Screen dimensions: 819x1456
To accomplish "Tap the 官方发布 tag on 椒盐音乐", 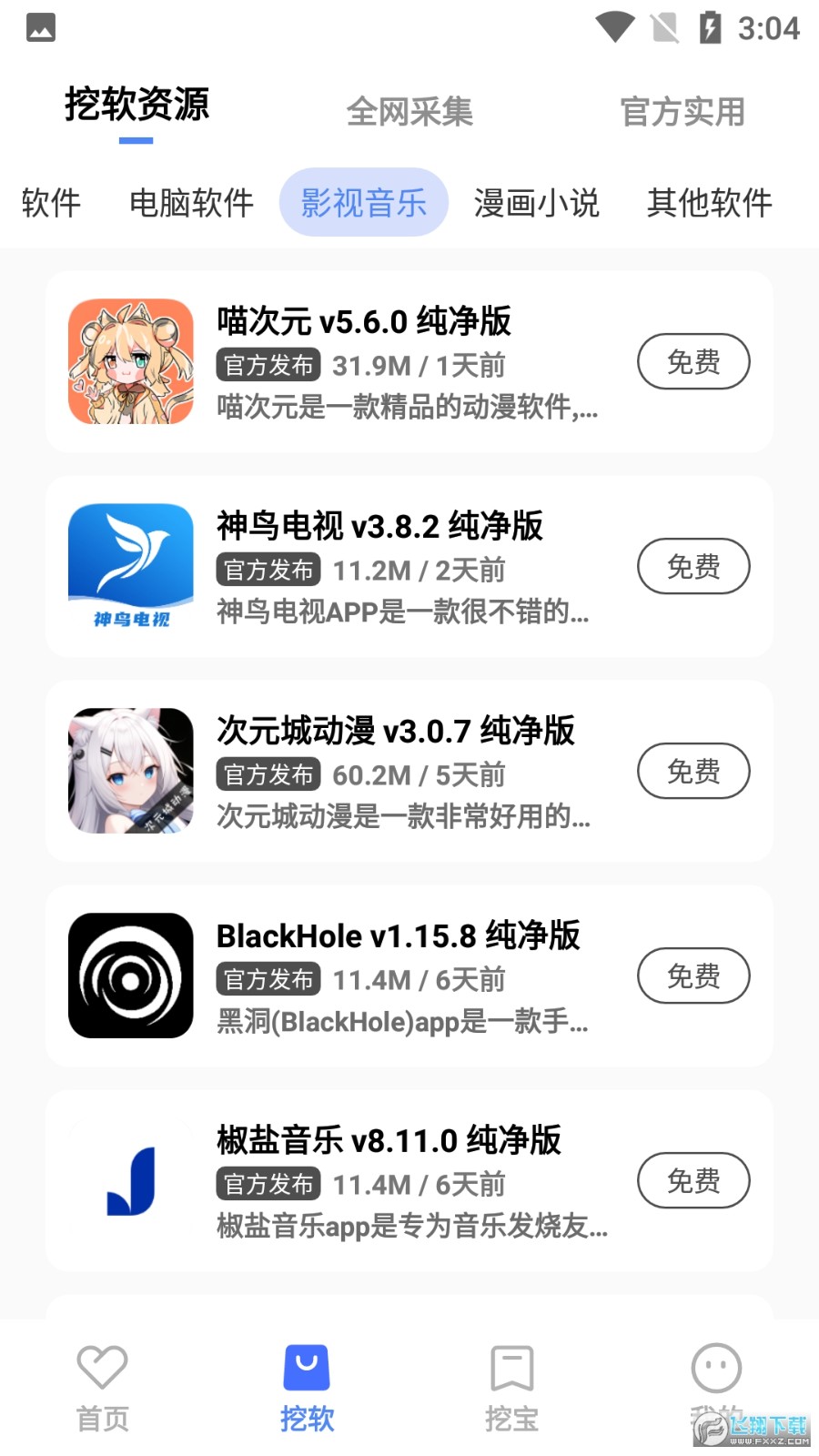I will (267, 1184).
